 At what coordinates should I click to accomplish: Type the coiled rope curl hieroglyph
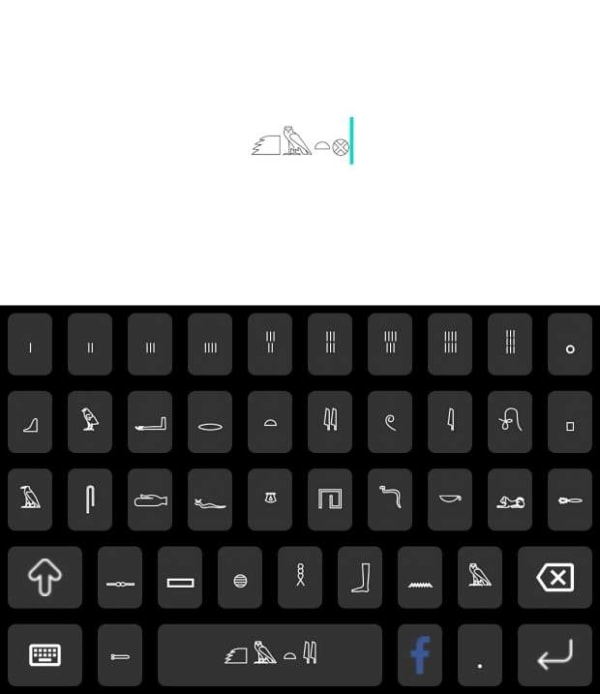click(390, 422)
